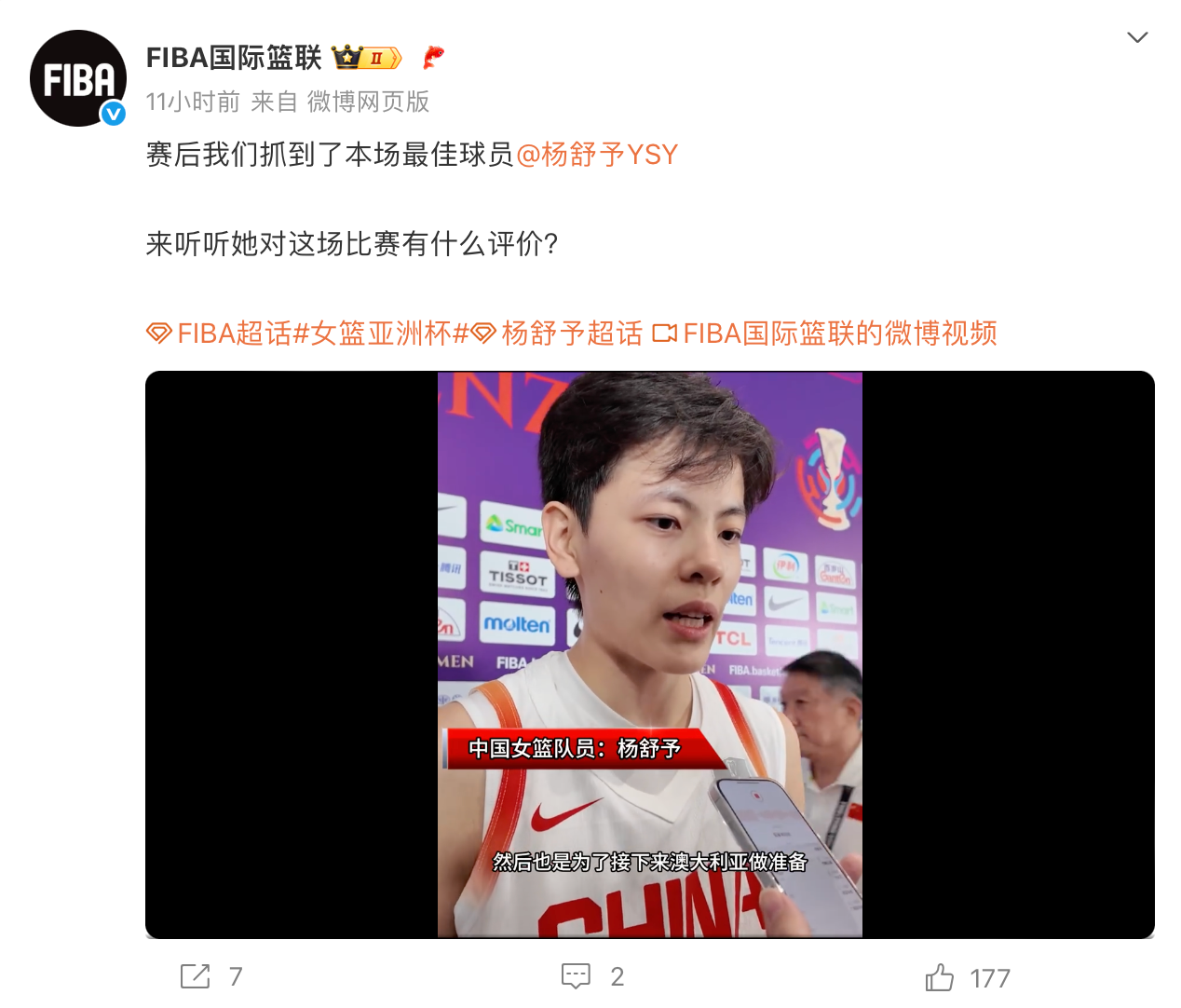Repost this post via share icon
Image resolution: width=1181 pixels, height=1008 pixels.
tap(196, 976)
